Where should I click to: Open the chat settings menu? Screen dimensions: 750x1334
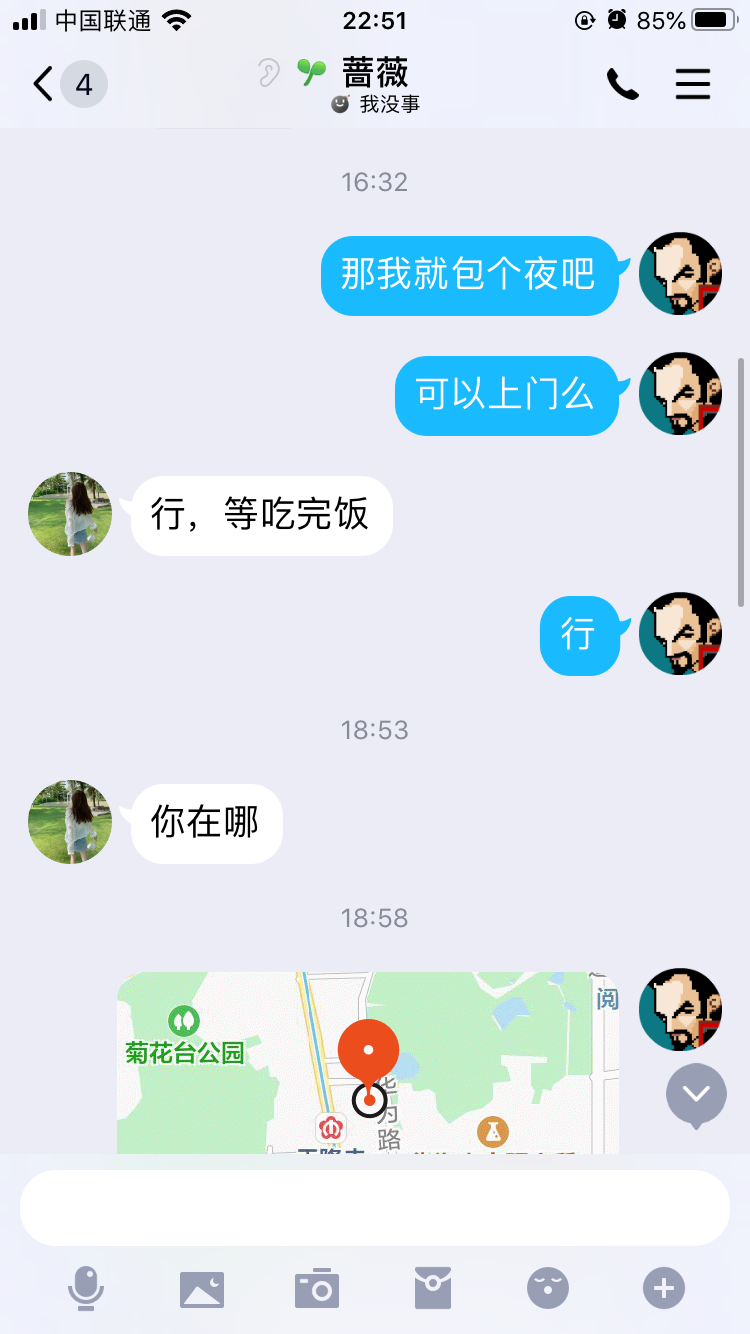pos(692,84)
